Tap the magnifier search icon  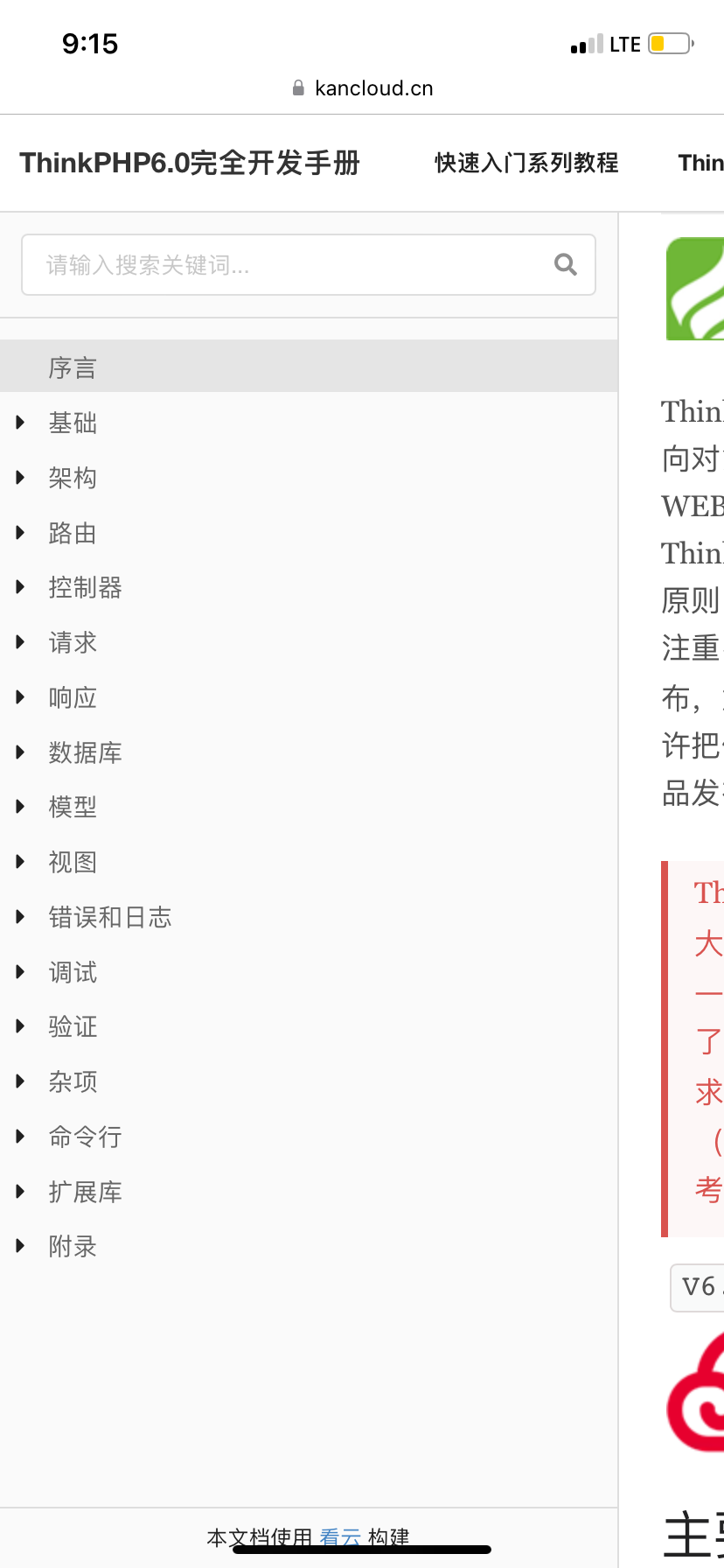click(x=566, y=264)
